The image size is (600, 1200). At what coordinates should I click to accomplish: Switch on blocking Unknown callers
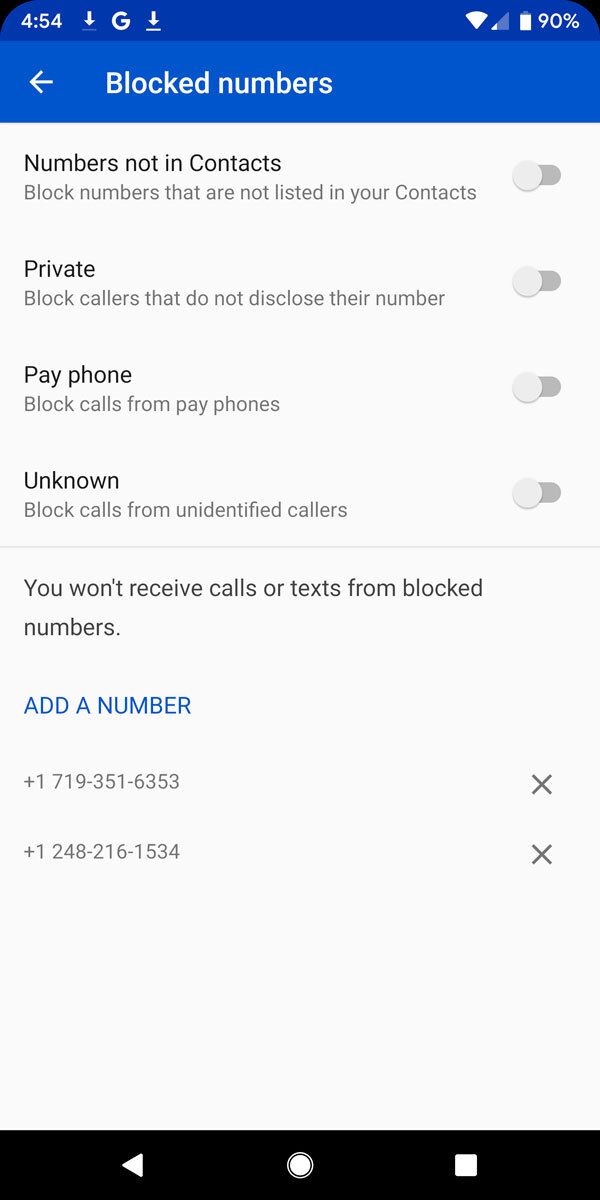click(537, 493)
